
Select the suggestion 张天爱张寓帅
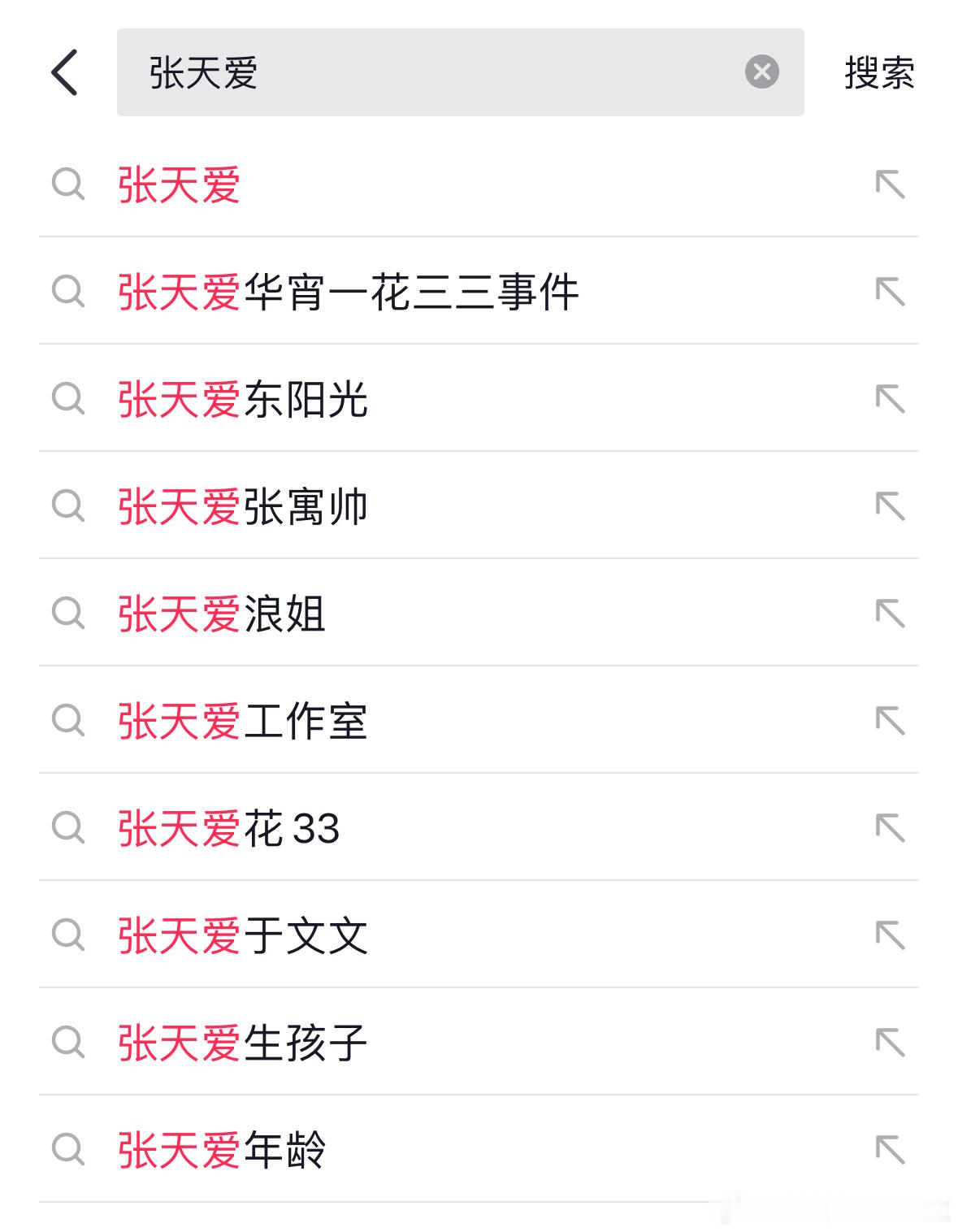pos(244,507)
